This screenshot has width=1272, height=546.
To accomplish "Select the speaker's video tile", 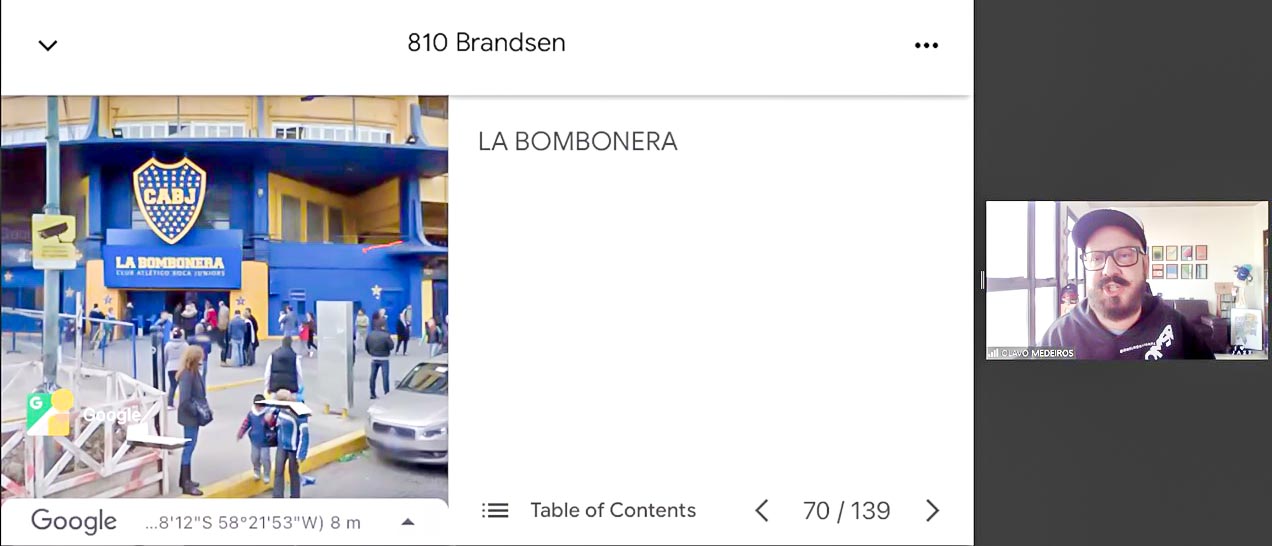I will coord(1127,280).
